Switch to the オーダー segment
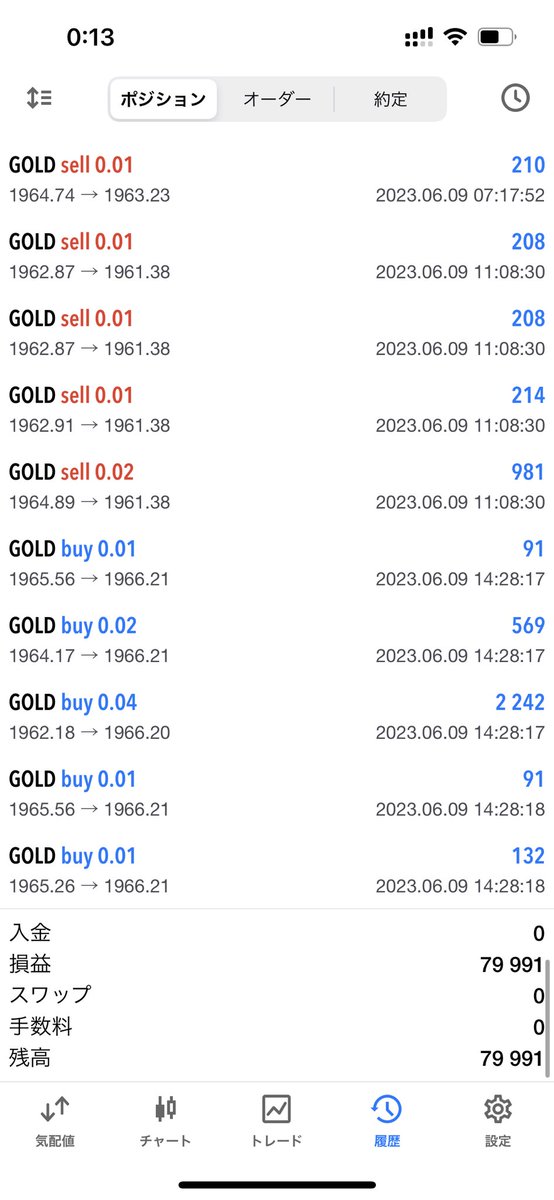Screen dimensions: 554x1200 (x=277, y=99)
